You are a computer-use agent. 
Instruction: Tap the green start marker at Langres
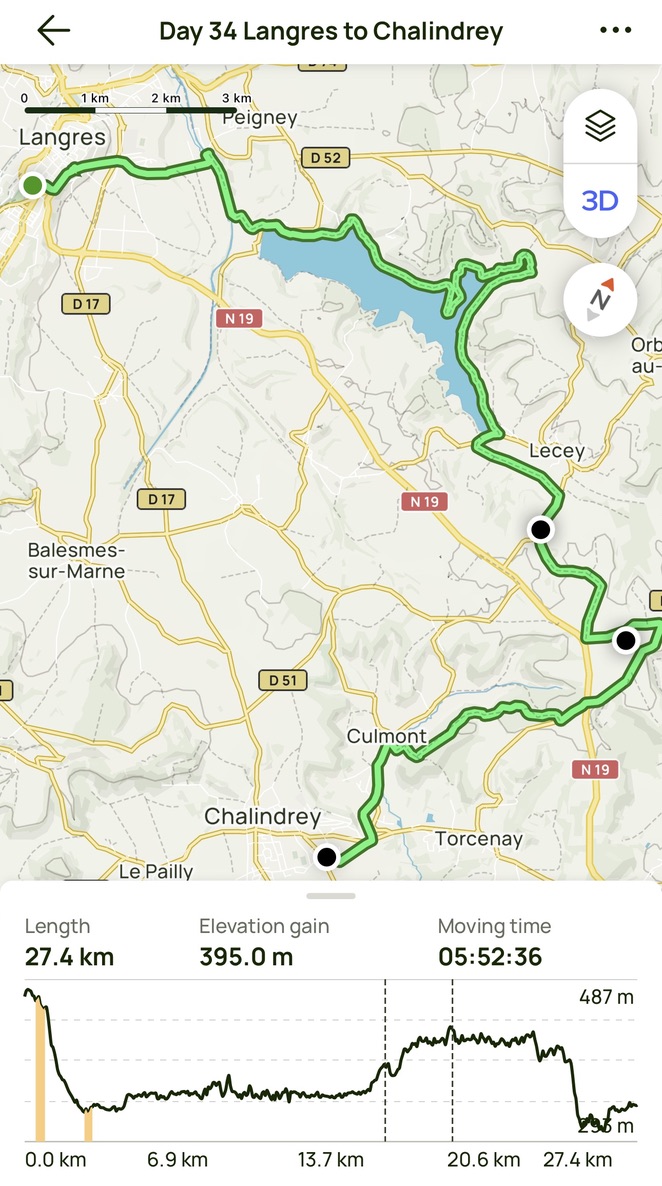click(33, 185)
